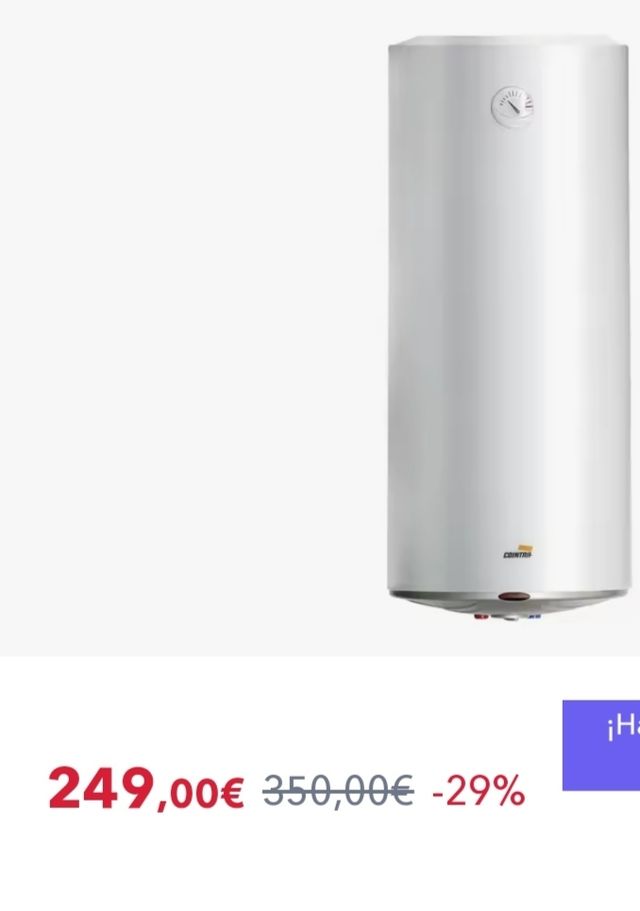Viewport: 640px width, 911px height.
Task: Open the water heater product image
Action: pyautogui.click(x=510, y=328)
